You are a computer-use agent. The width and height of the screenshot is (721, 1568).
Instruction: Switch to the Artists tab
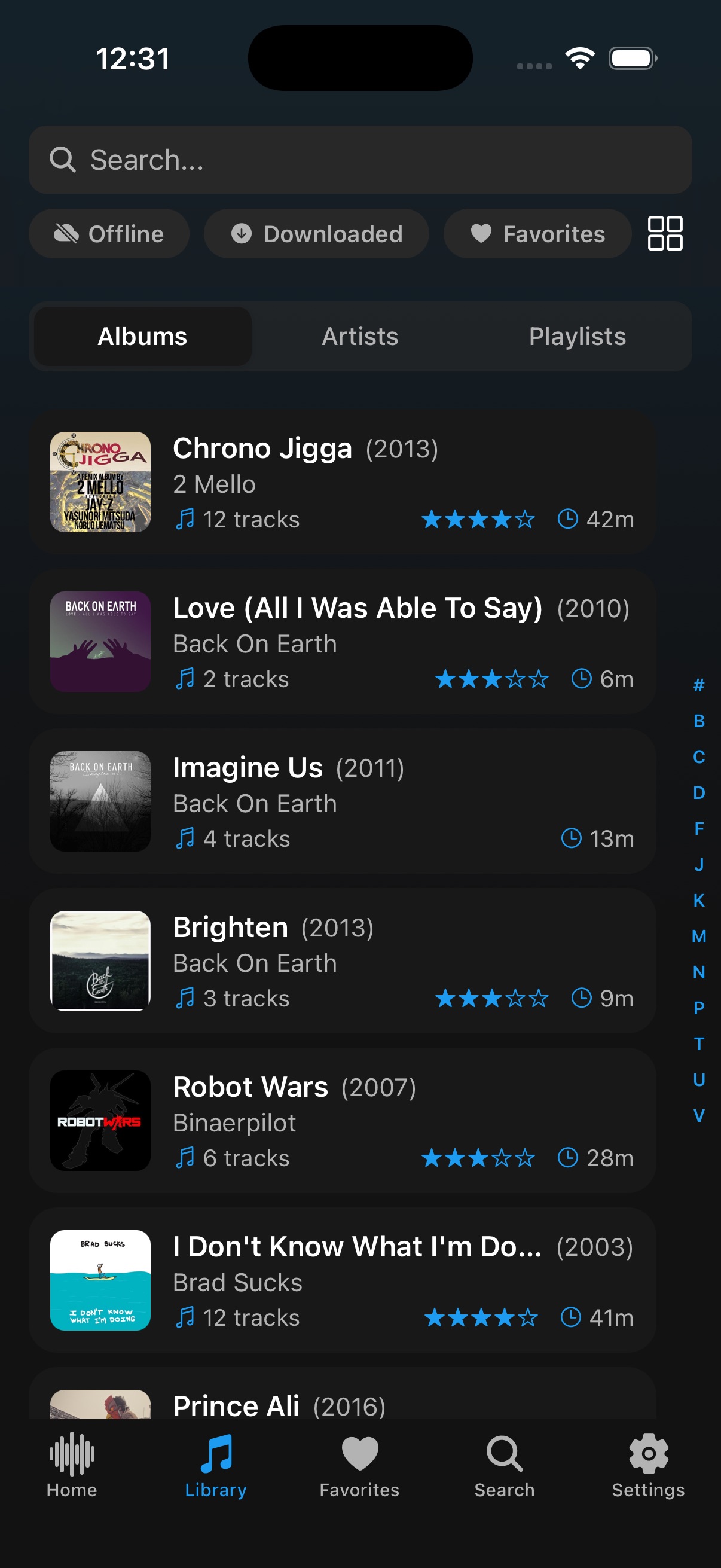[359, 336]
